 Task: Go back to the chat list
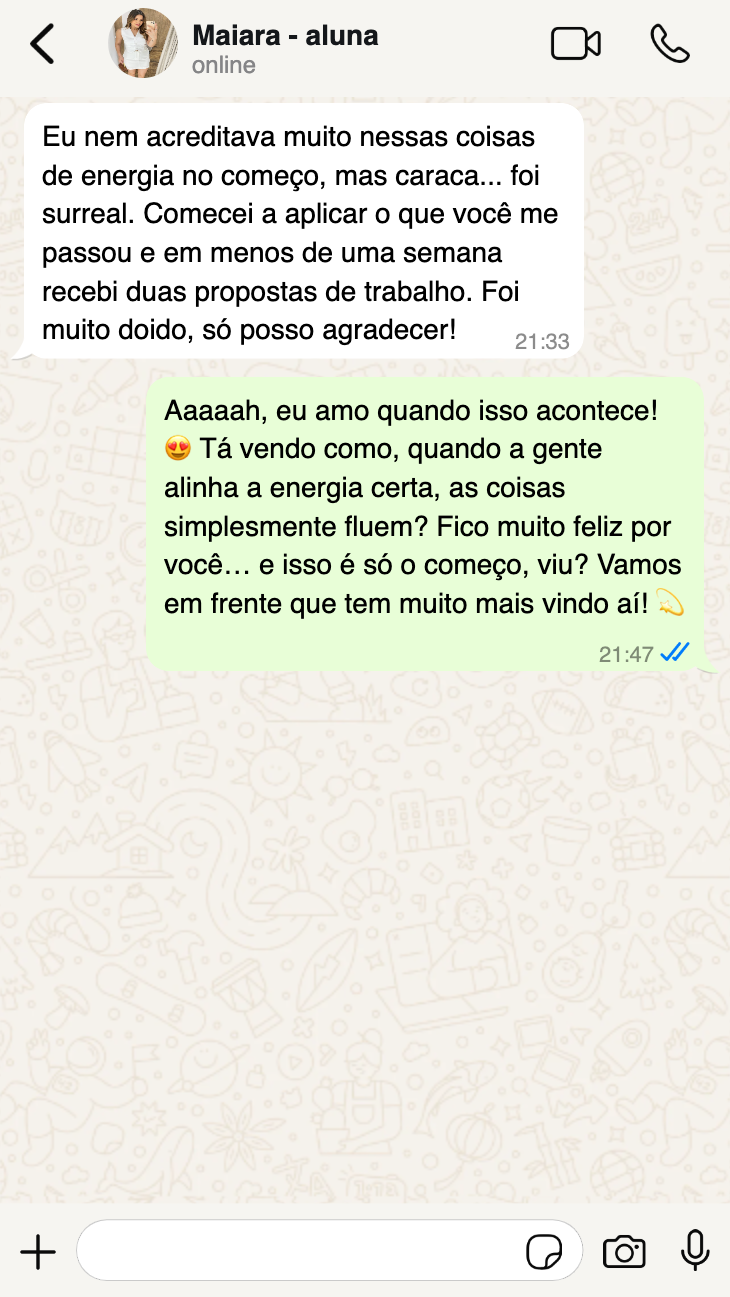pyautogui.click(x=42, y=45)
